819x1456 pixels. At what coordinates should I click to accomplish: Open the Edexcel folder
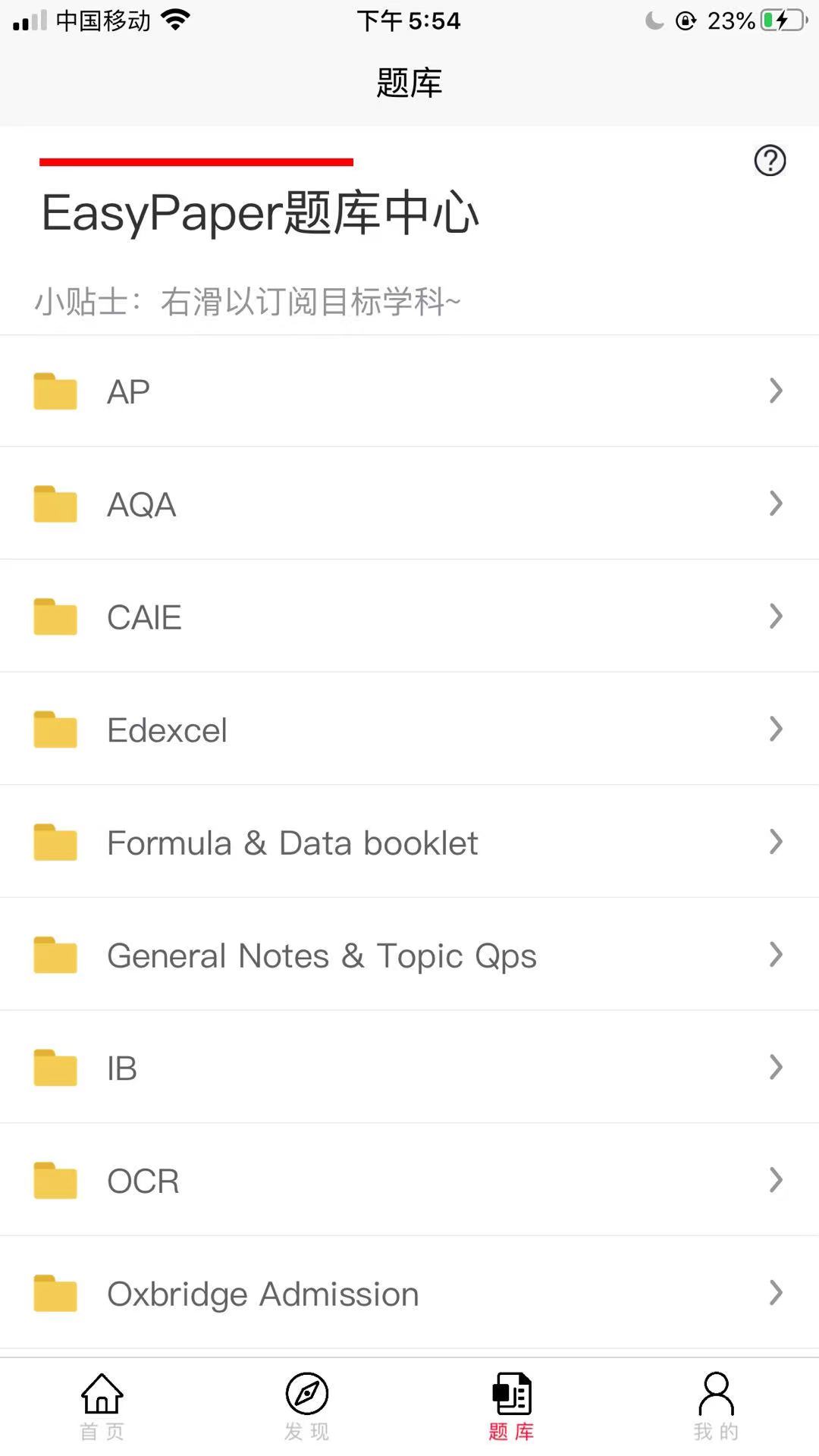click(x=409, y=730)
